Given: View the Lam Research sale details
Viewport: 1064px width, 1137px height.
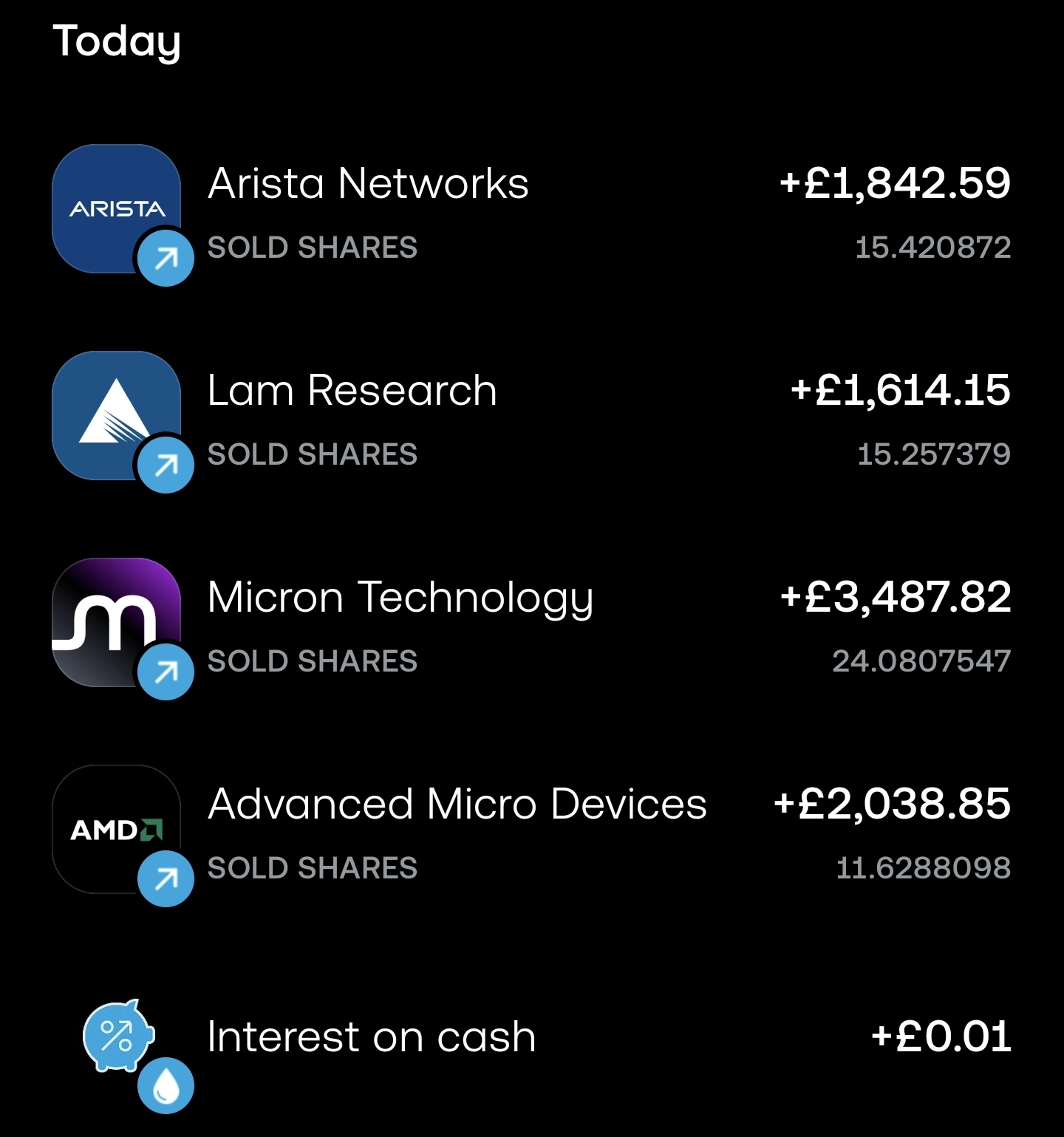Looking at the screenshot, I should coord(532,420).
